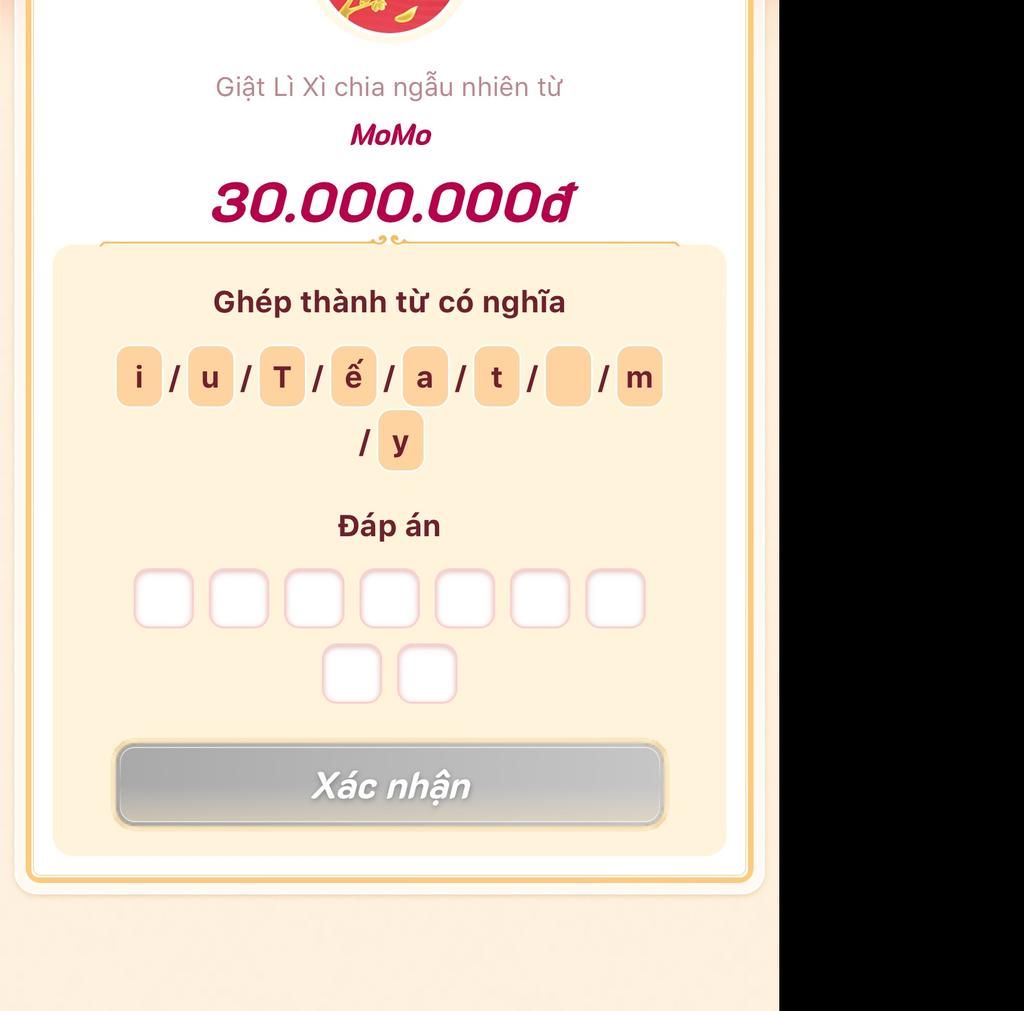
Task: Pick the accented "ế" letter tile
Action: [x=353, y=377]
